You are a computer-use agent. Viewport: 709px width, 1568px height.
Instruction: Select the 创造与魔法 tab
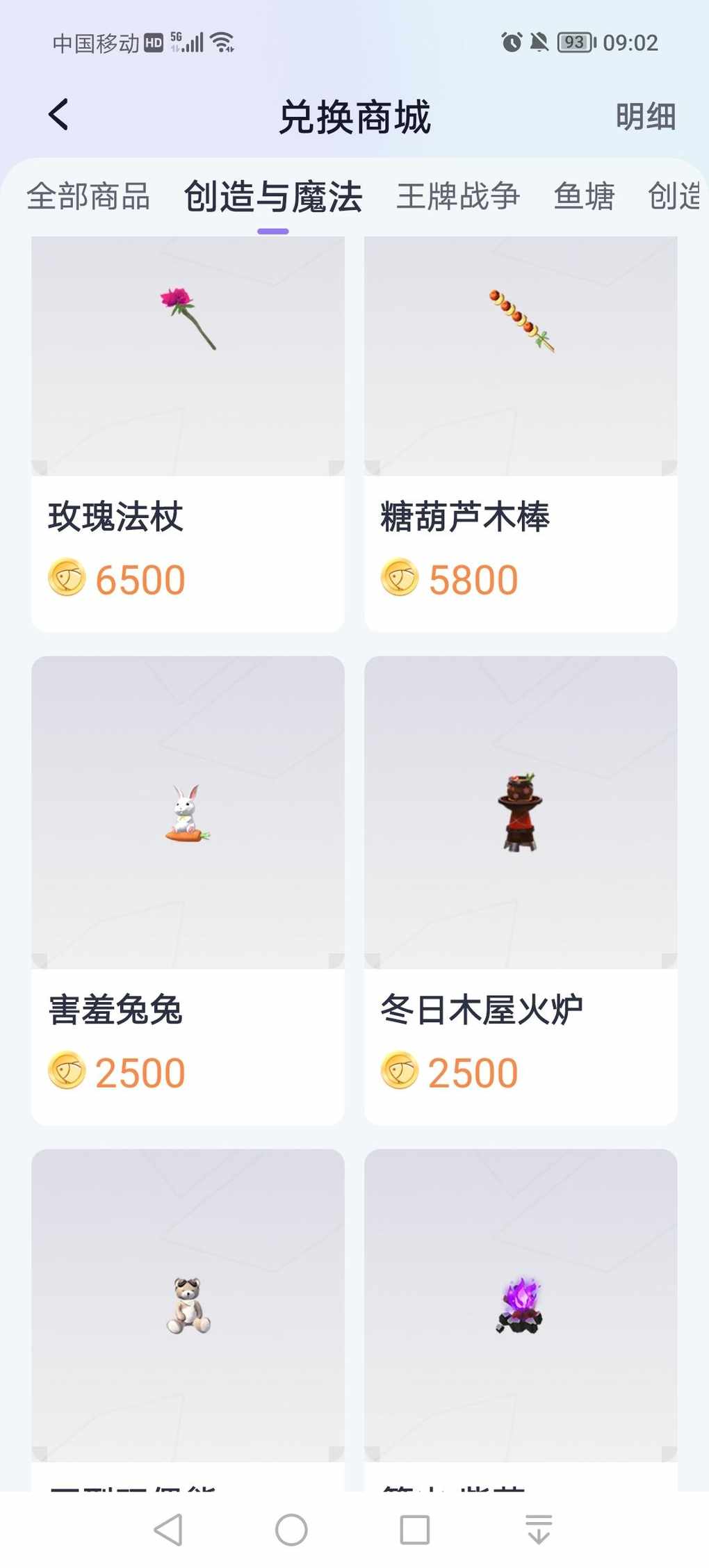[x=273, y=197]
